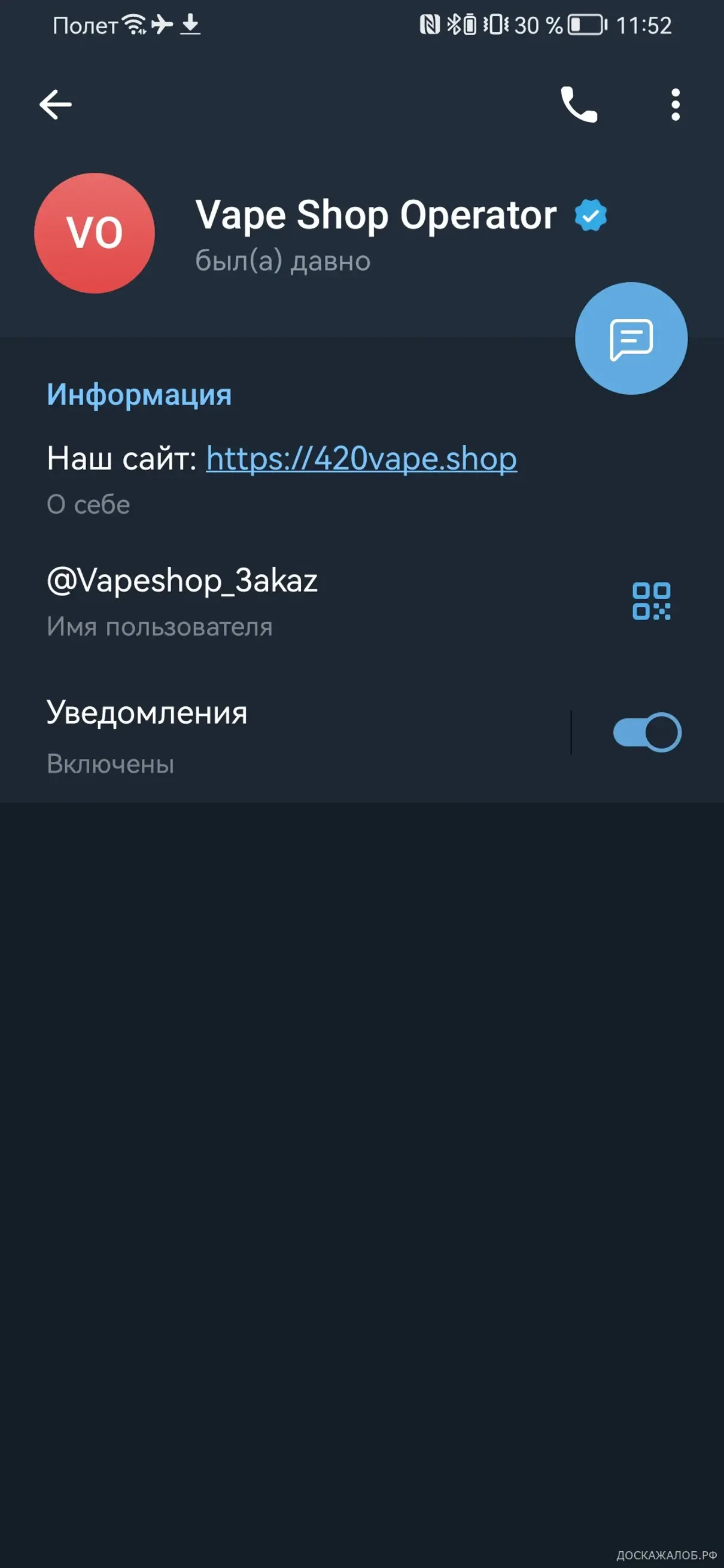Start a message with the chat button

pos(631,338)
